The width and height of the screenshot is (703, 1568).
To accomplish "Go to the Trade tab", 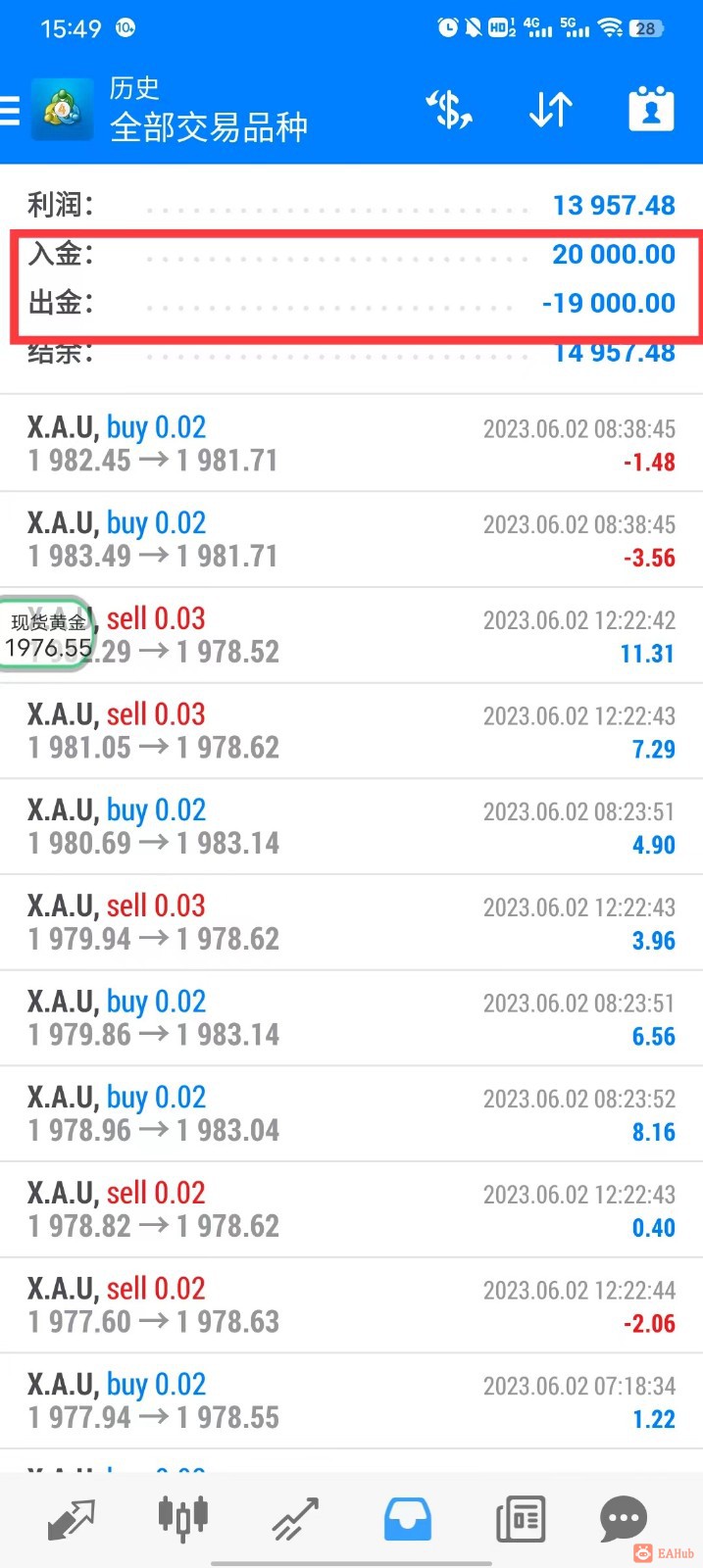I will tap(295, 1519).
